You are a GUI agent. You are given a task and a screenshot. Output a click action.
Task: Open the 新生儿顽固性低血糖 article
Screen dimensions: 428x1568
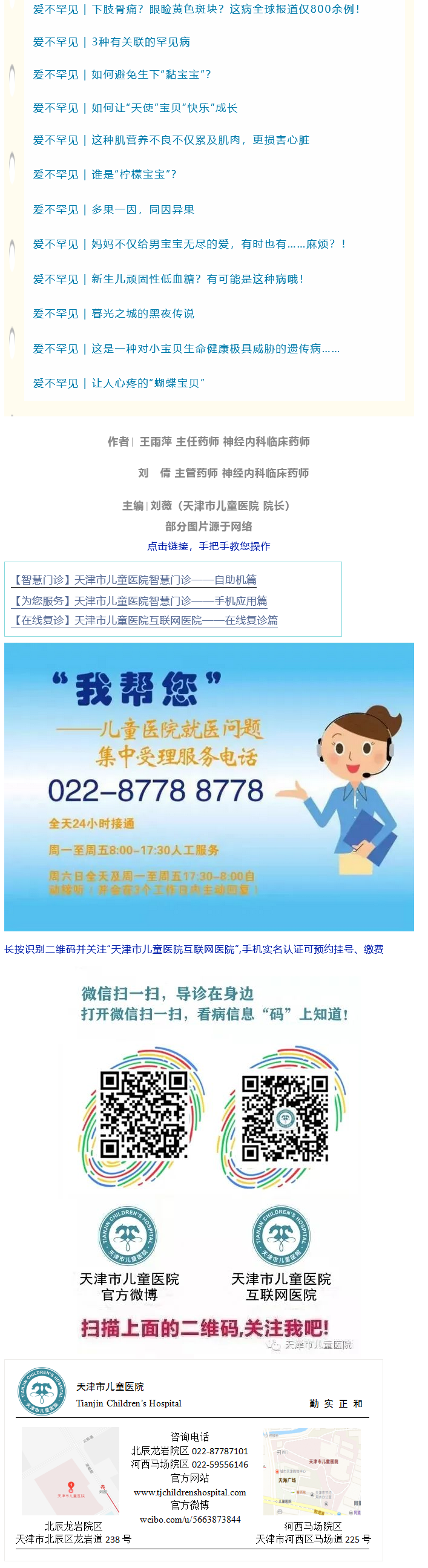click(x=168, y=279)
